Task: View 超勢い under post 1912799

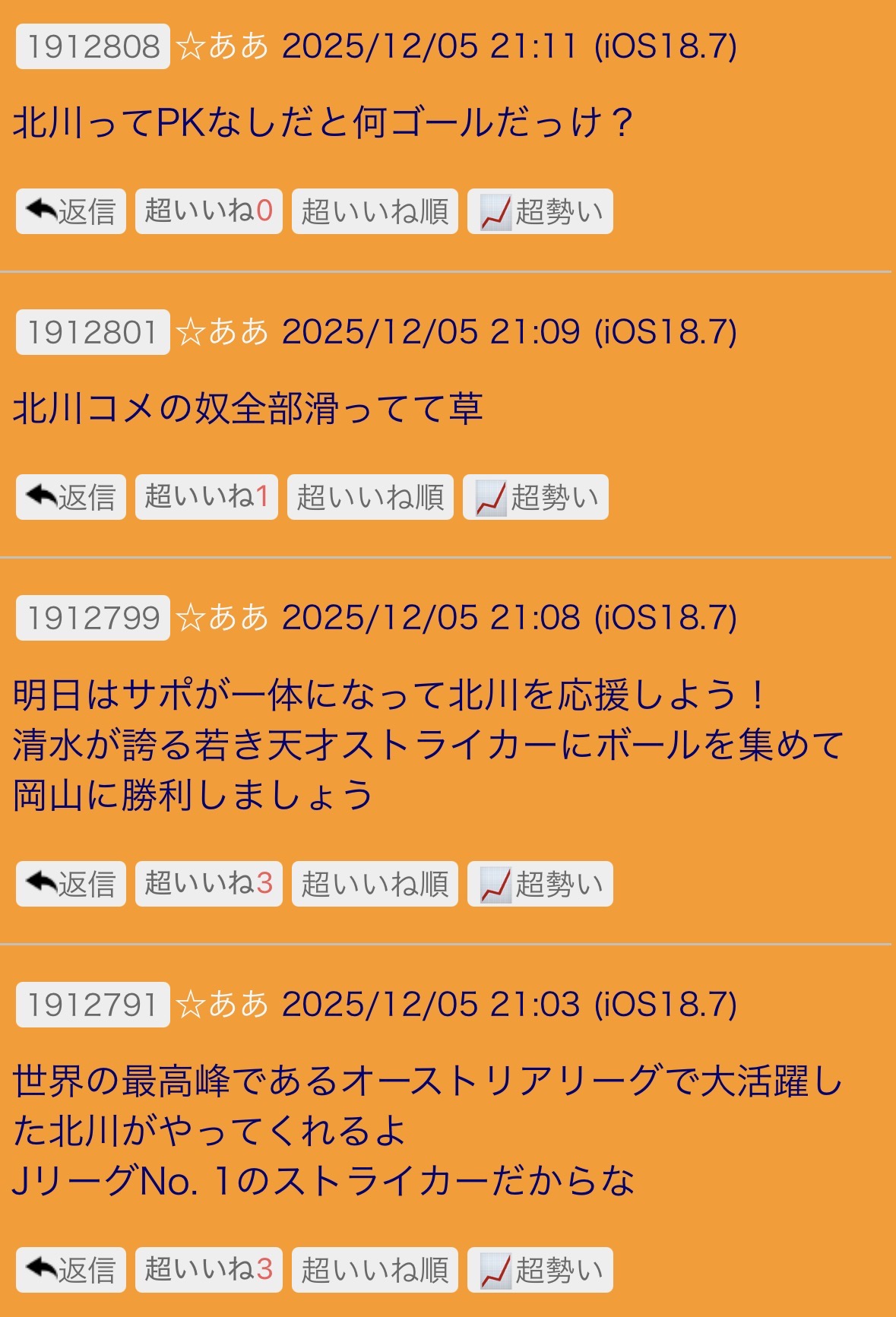Action: [540, 884]
